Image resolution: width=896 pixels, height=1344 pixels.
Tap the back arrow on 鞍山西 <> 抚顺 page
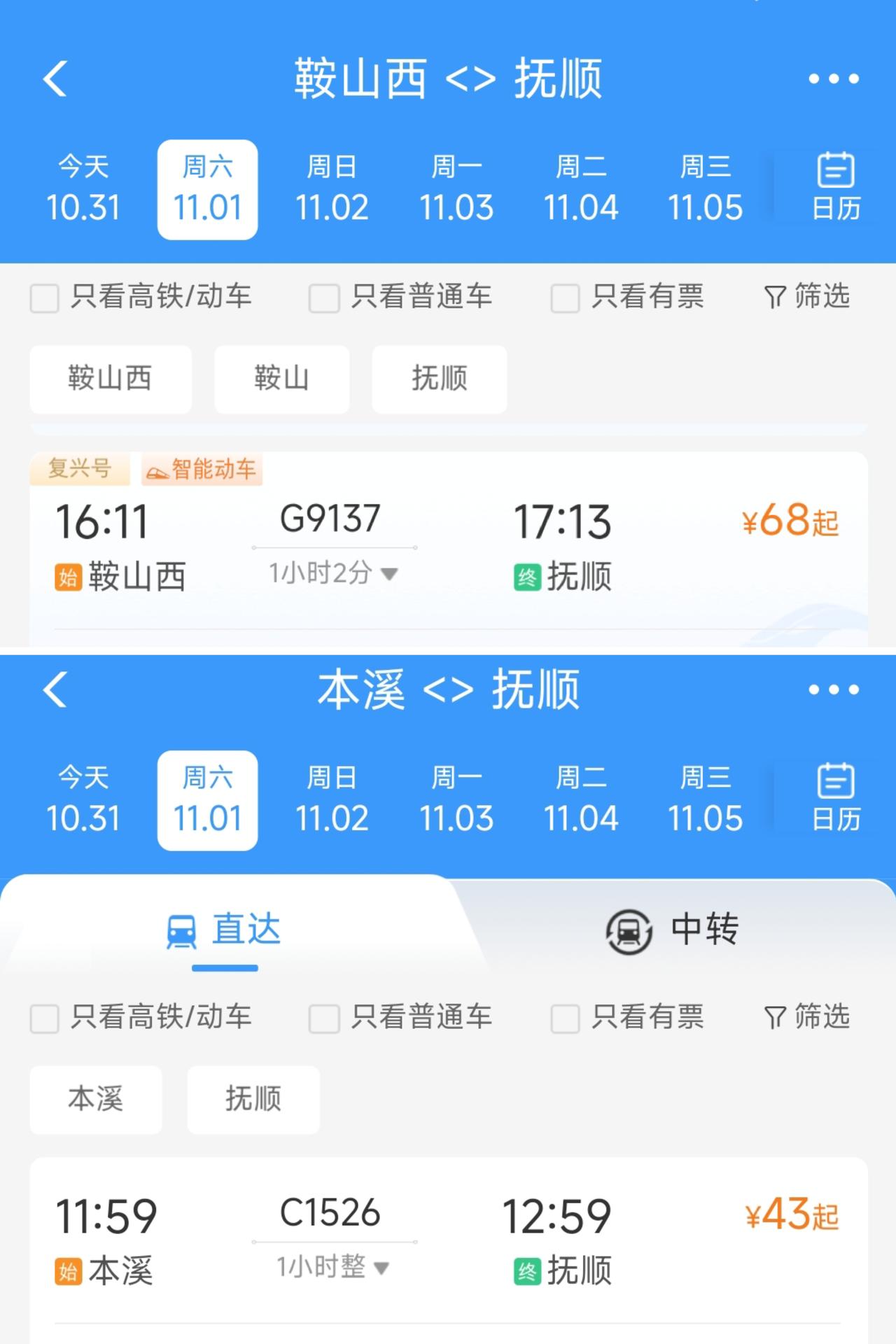[x=55, y=78]
